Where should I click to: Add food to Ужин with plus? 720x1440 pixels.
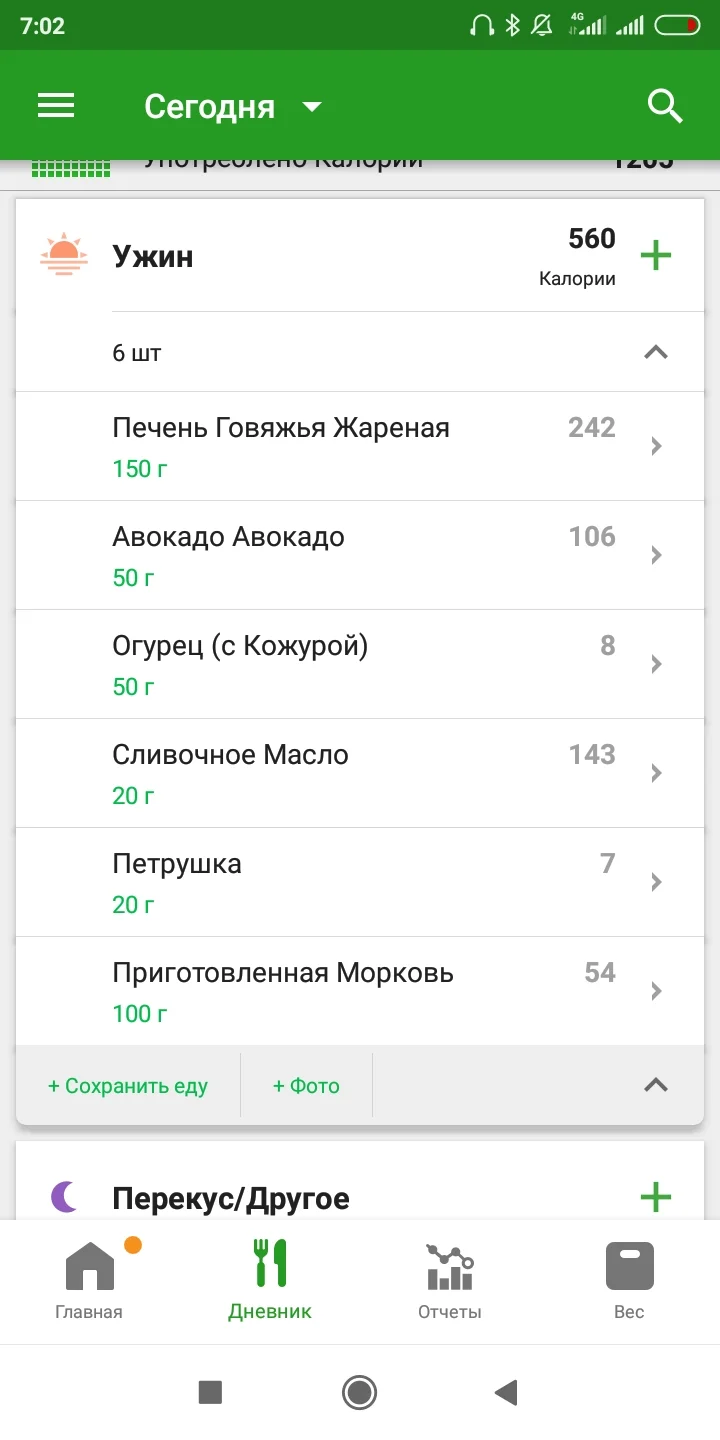click(655, 256)
